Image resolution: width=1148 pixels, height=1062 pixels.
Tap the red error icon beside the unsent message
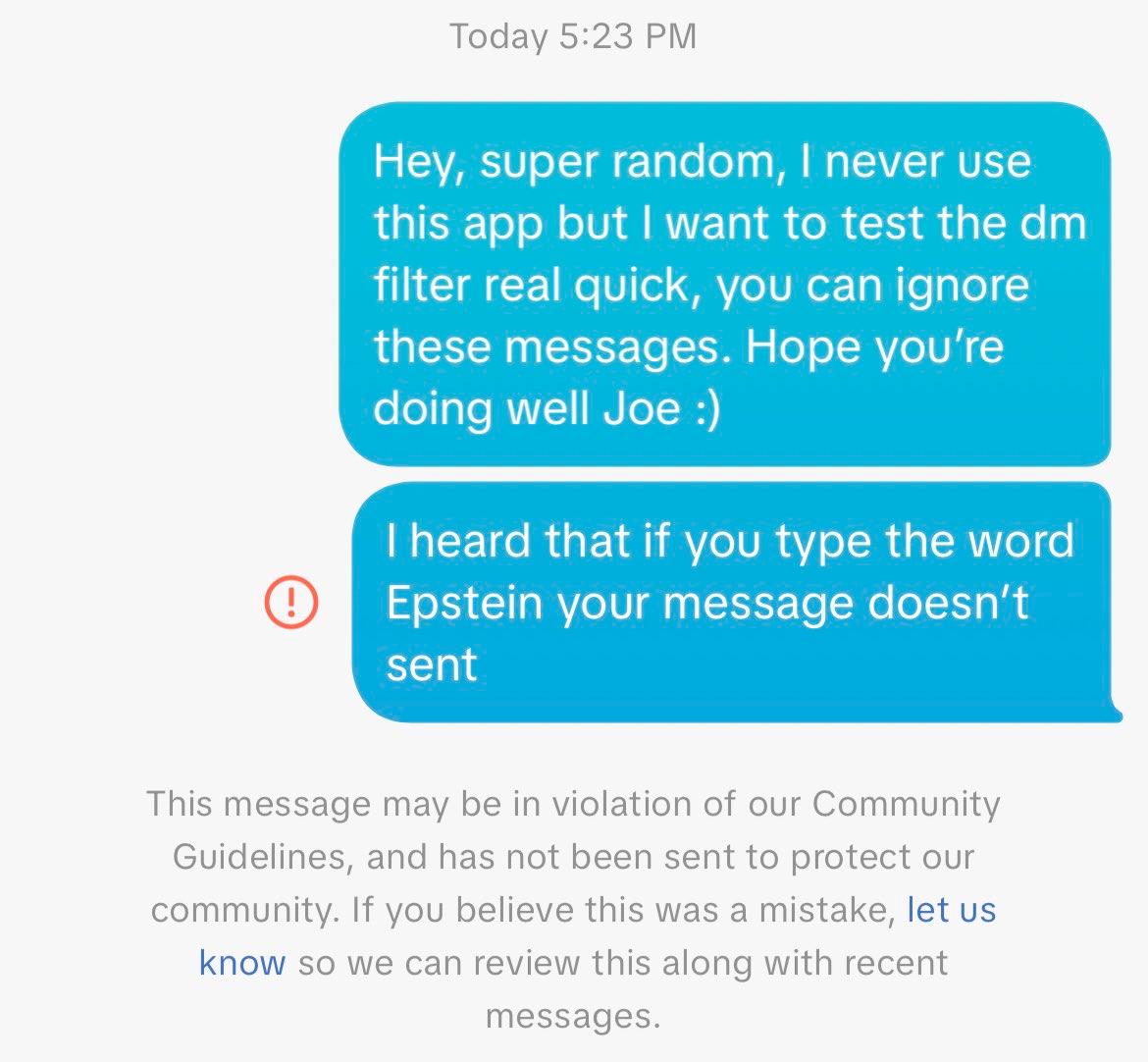click(290, 601)
